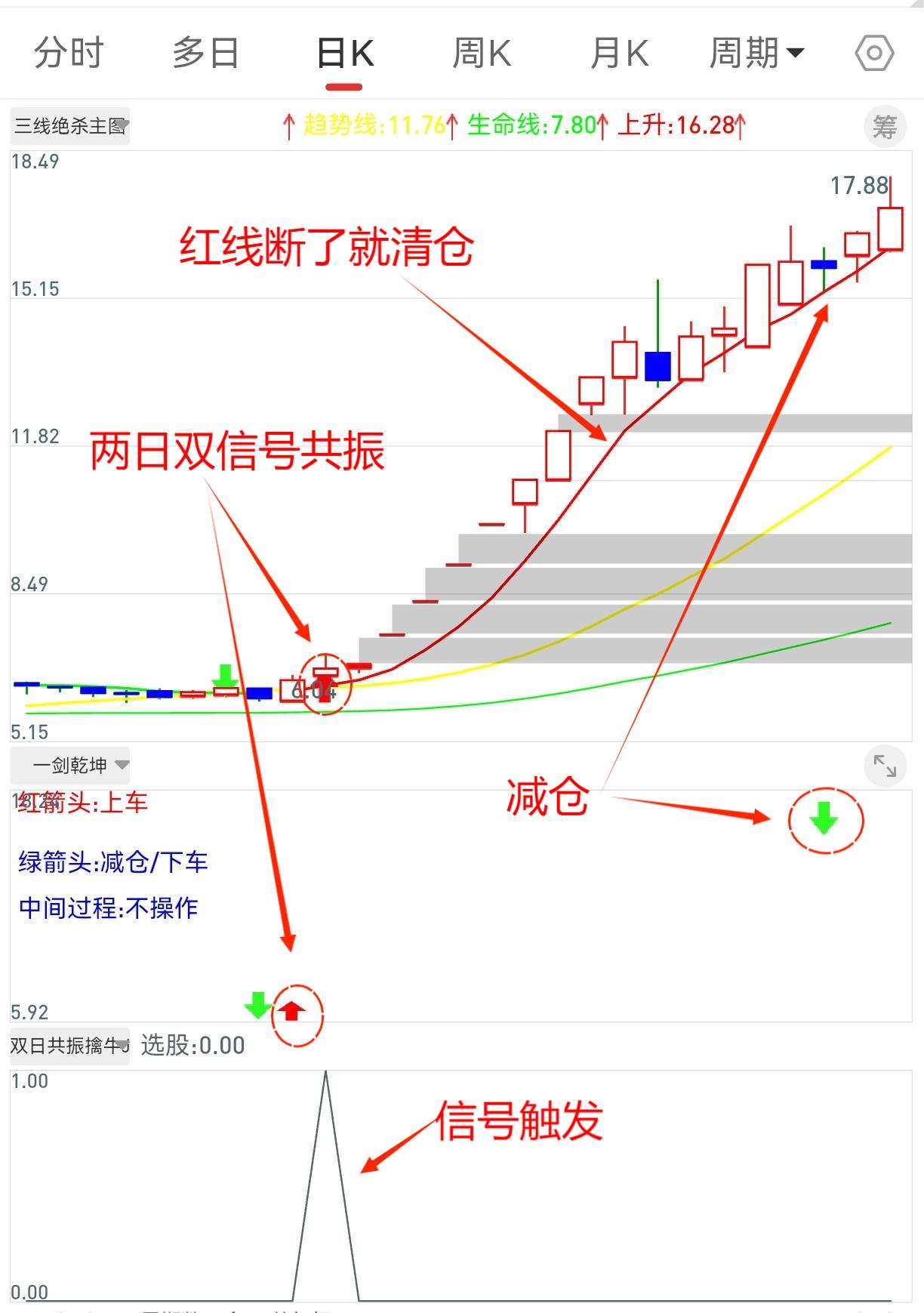Open the 三线绝杀主图 indicator selector
This screenshot has height=1313, width=924.
tap(70, 126)
